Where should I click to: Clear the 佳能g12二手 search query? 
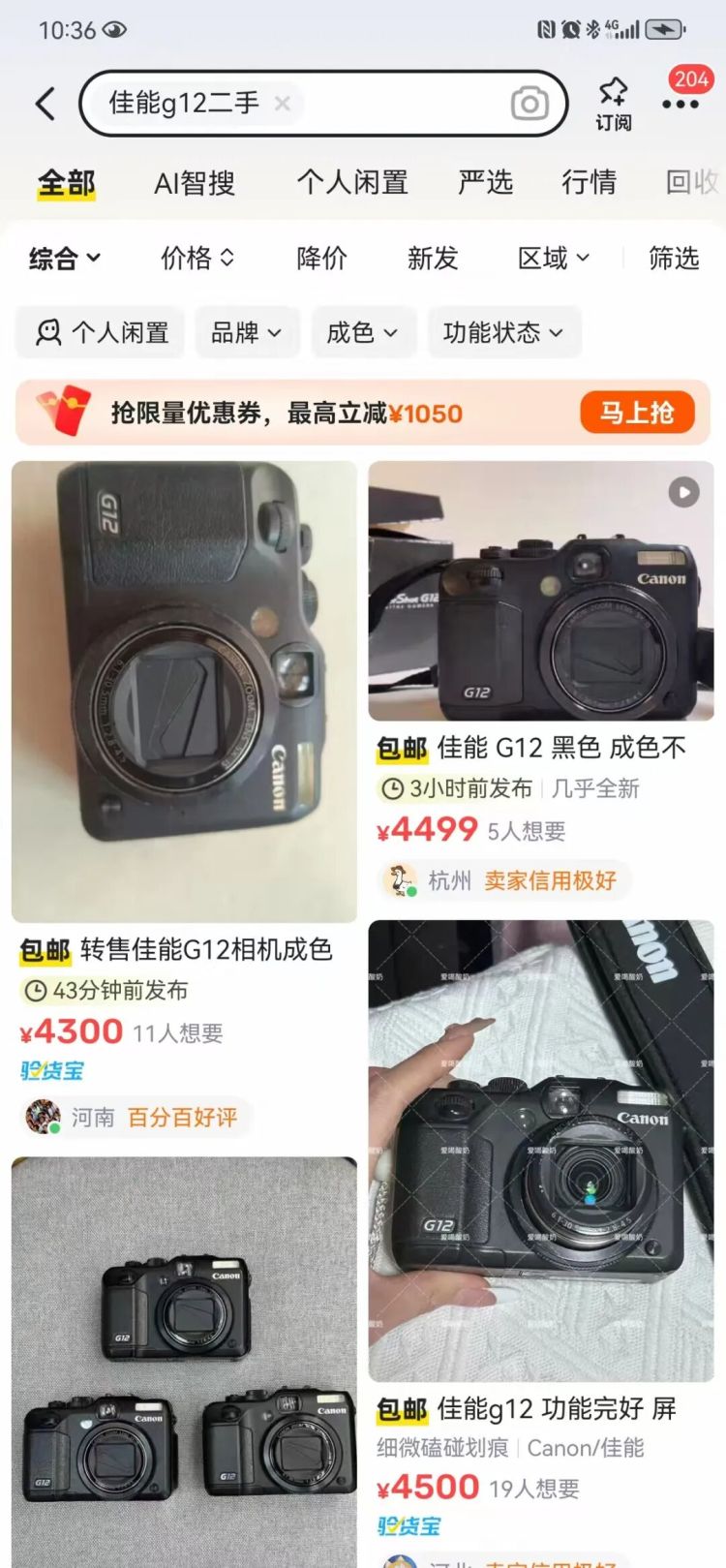pos(282,103)
